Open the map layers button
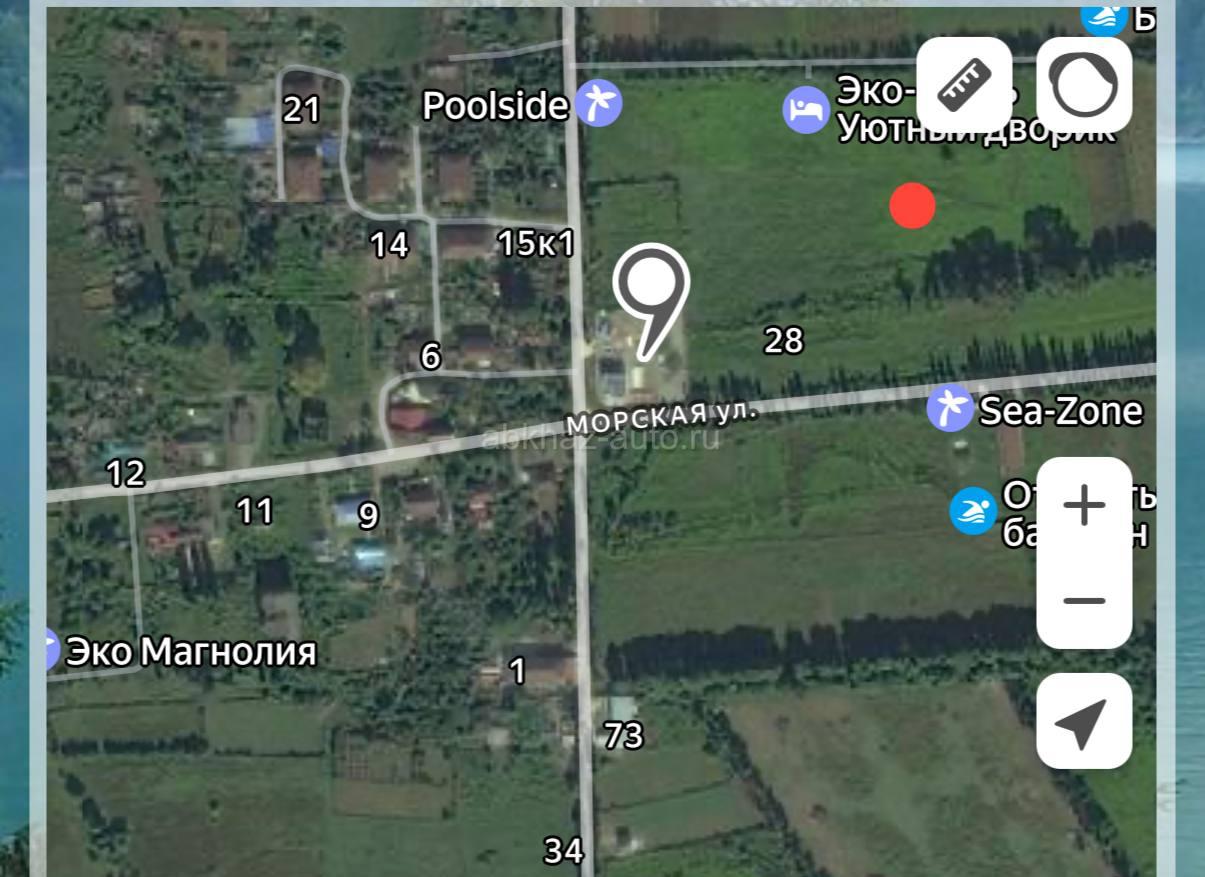This screenshot has height=877, width=1205. [1084, 86]
